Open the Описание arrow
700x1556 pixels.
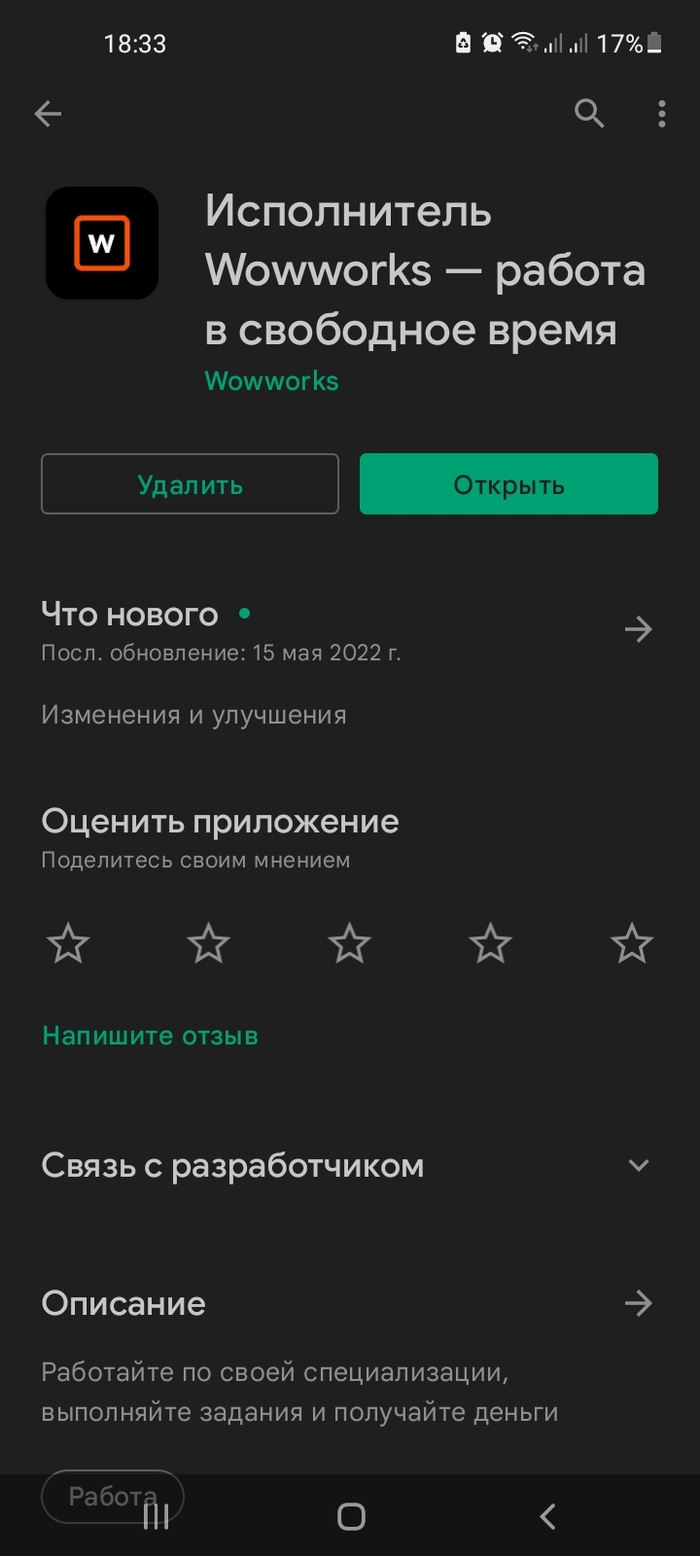638,1303
